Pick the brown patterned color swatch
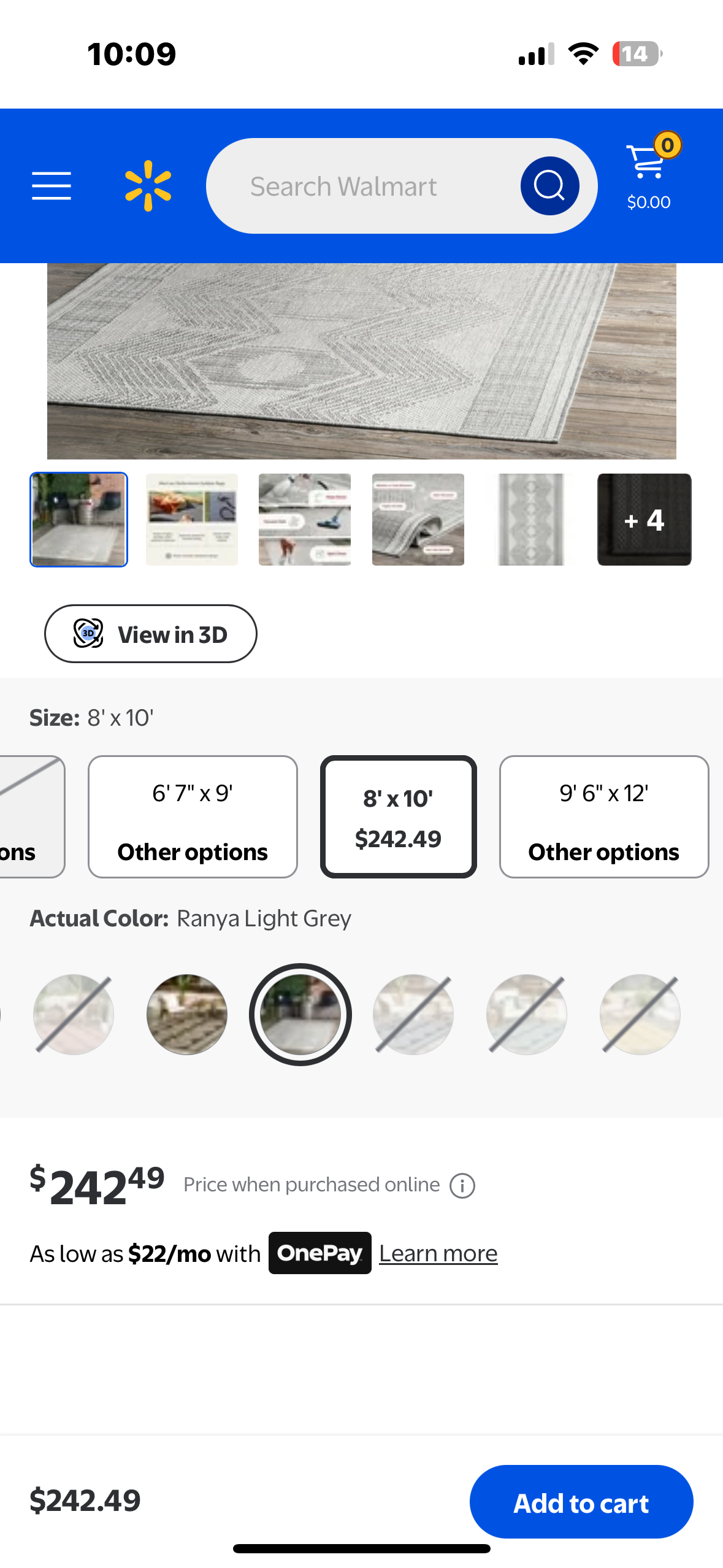Image resolution: width=723 pixels, height=1568 pixels. (187, 1014)
